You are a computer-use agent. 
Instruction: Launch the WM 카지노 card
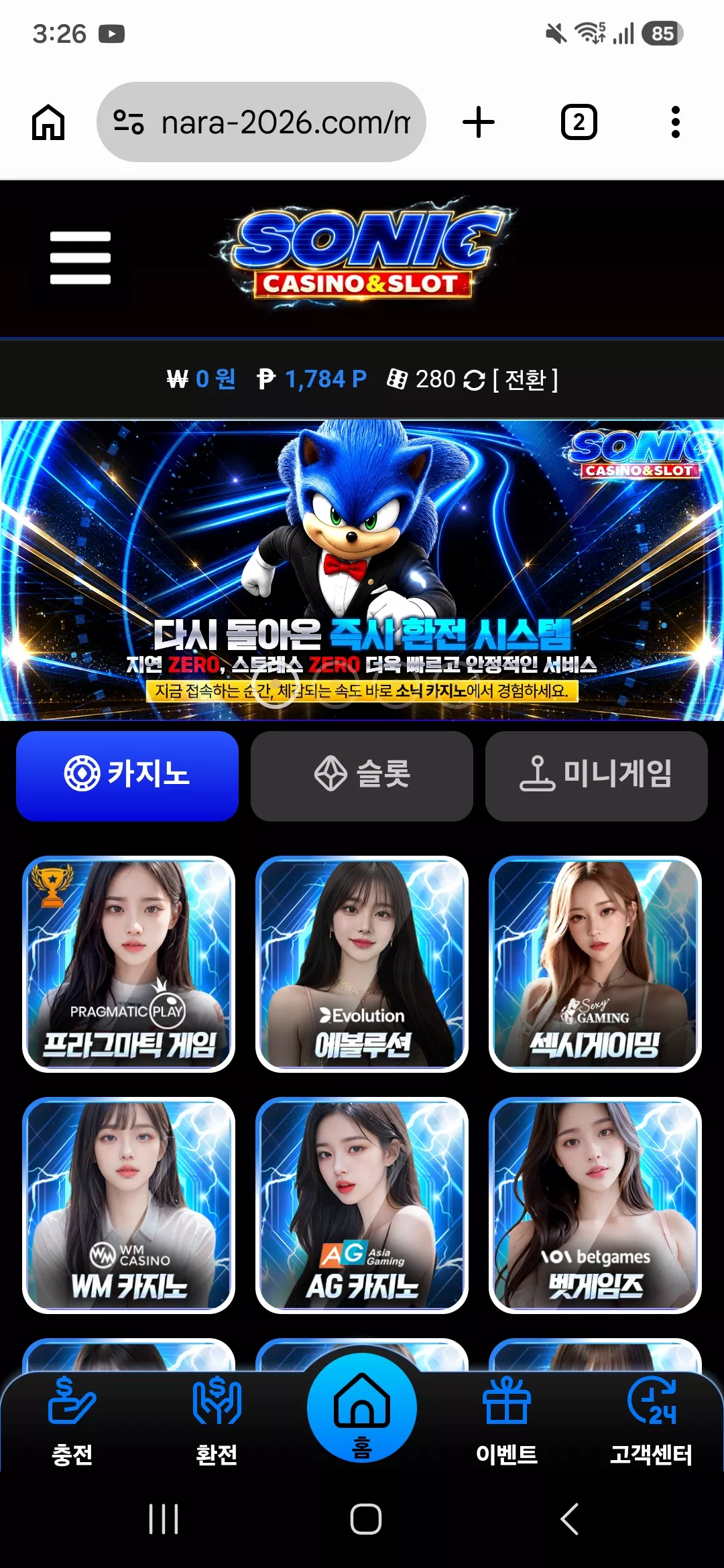[129, 1205]
